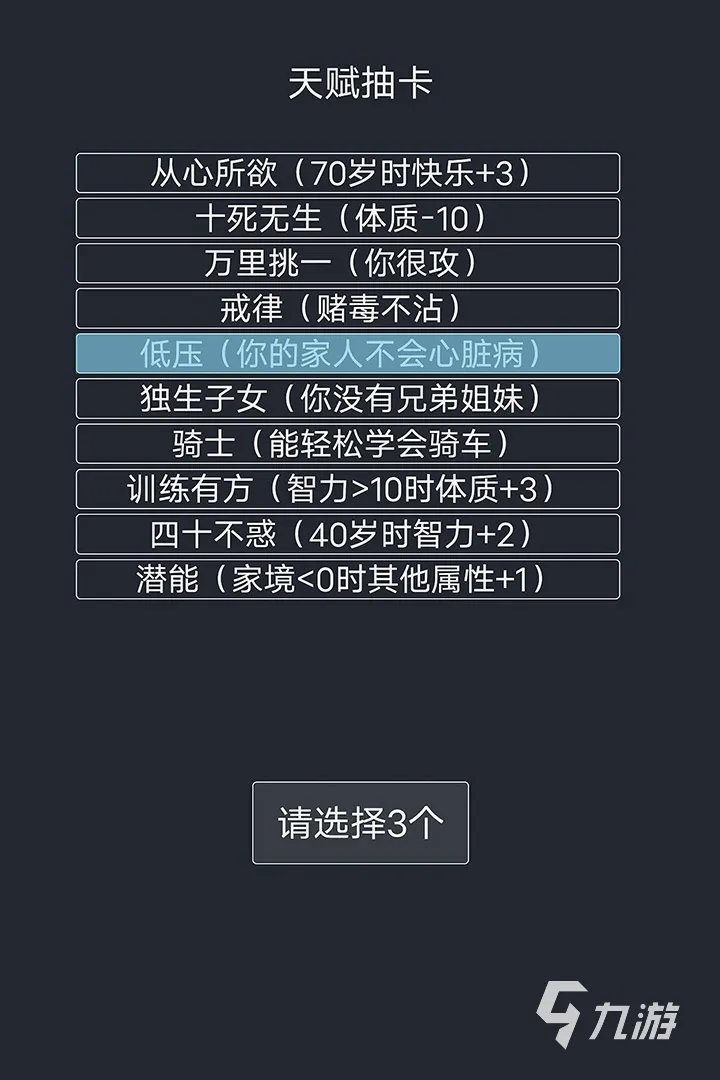Choose the 戒律（赌毒不沾）talent
This screenshot has width=720, height=1080.
pyautogui.click(x=351, y=307)
